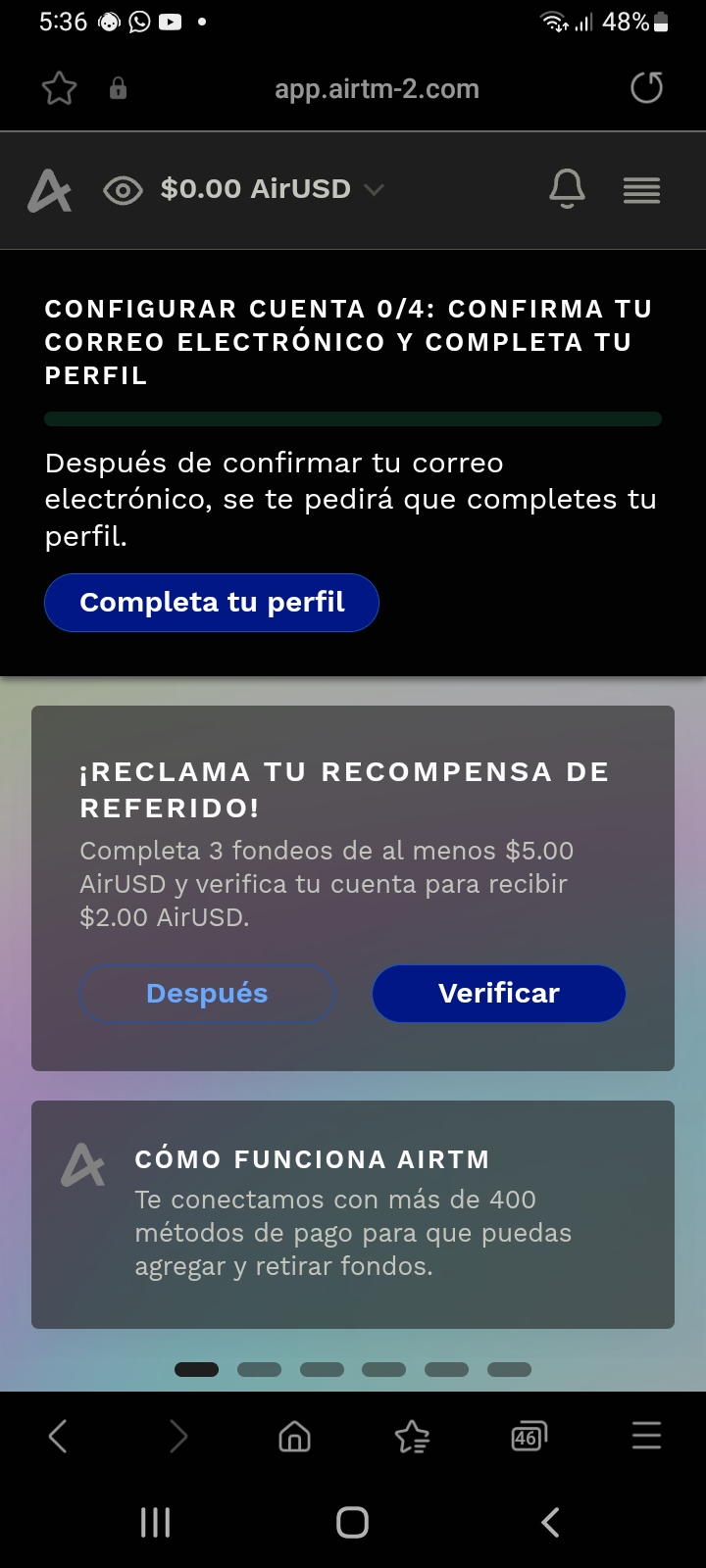Screen dimensions: 706x1568
Task: Open the browser home page
Action: tap(294, 1437)
